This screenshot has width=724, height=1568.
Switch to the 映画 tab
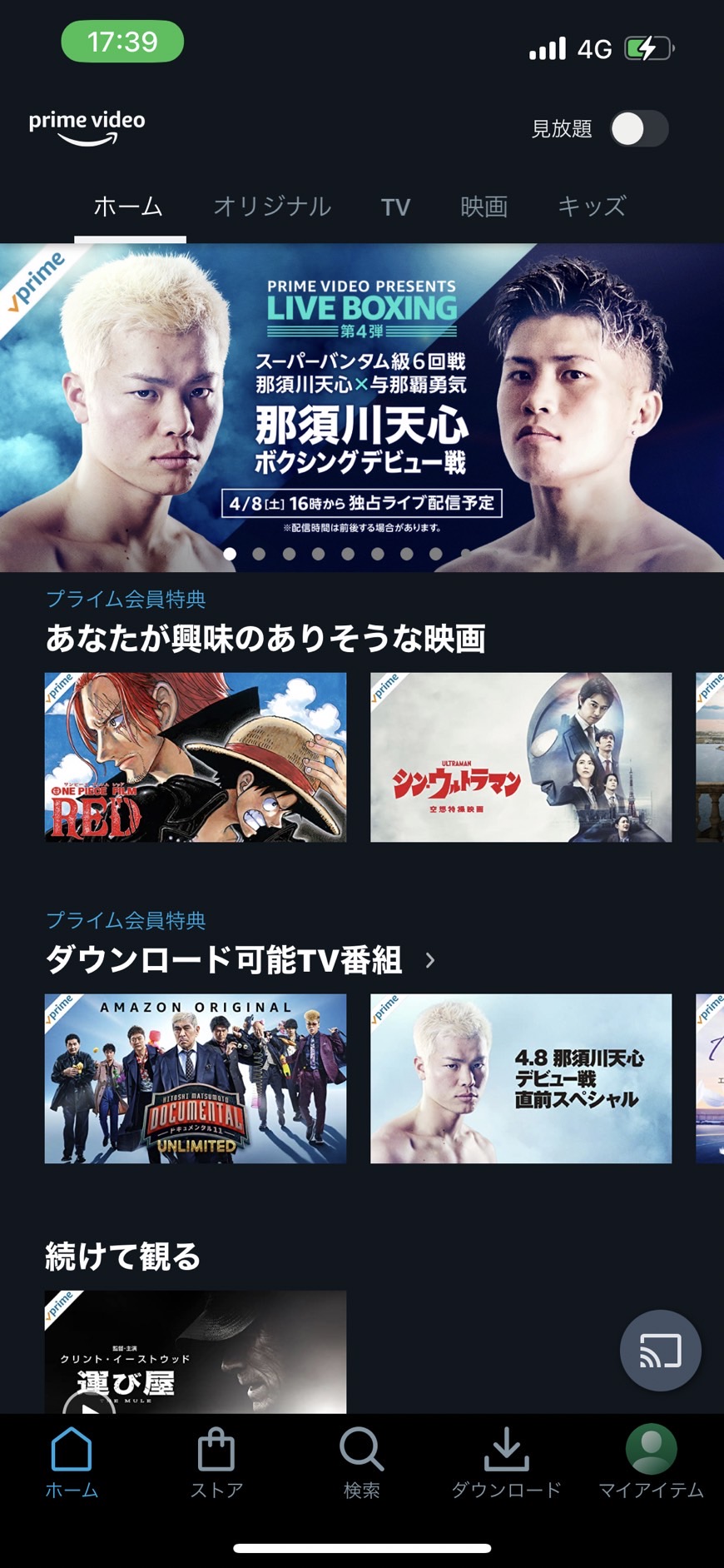click(483, 207)
